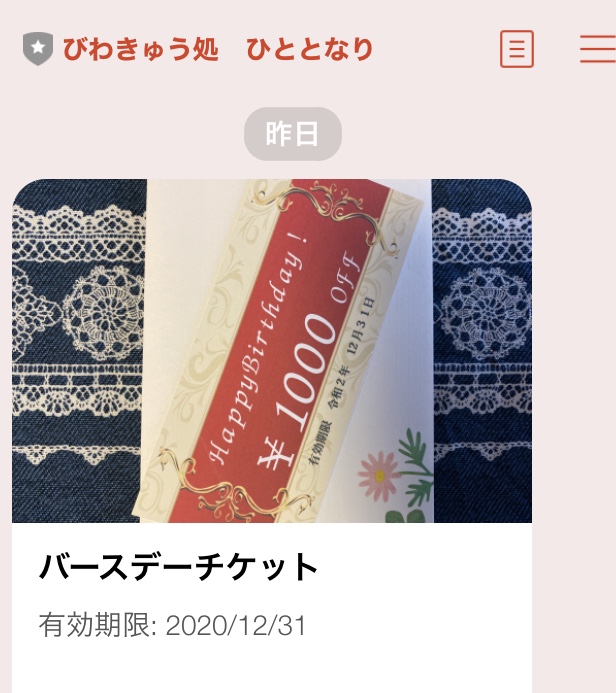Open the hamburger menu
Image resolution: width=616 pixels, height=693 pixels.
pos(598,49)
